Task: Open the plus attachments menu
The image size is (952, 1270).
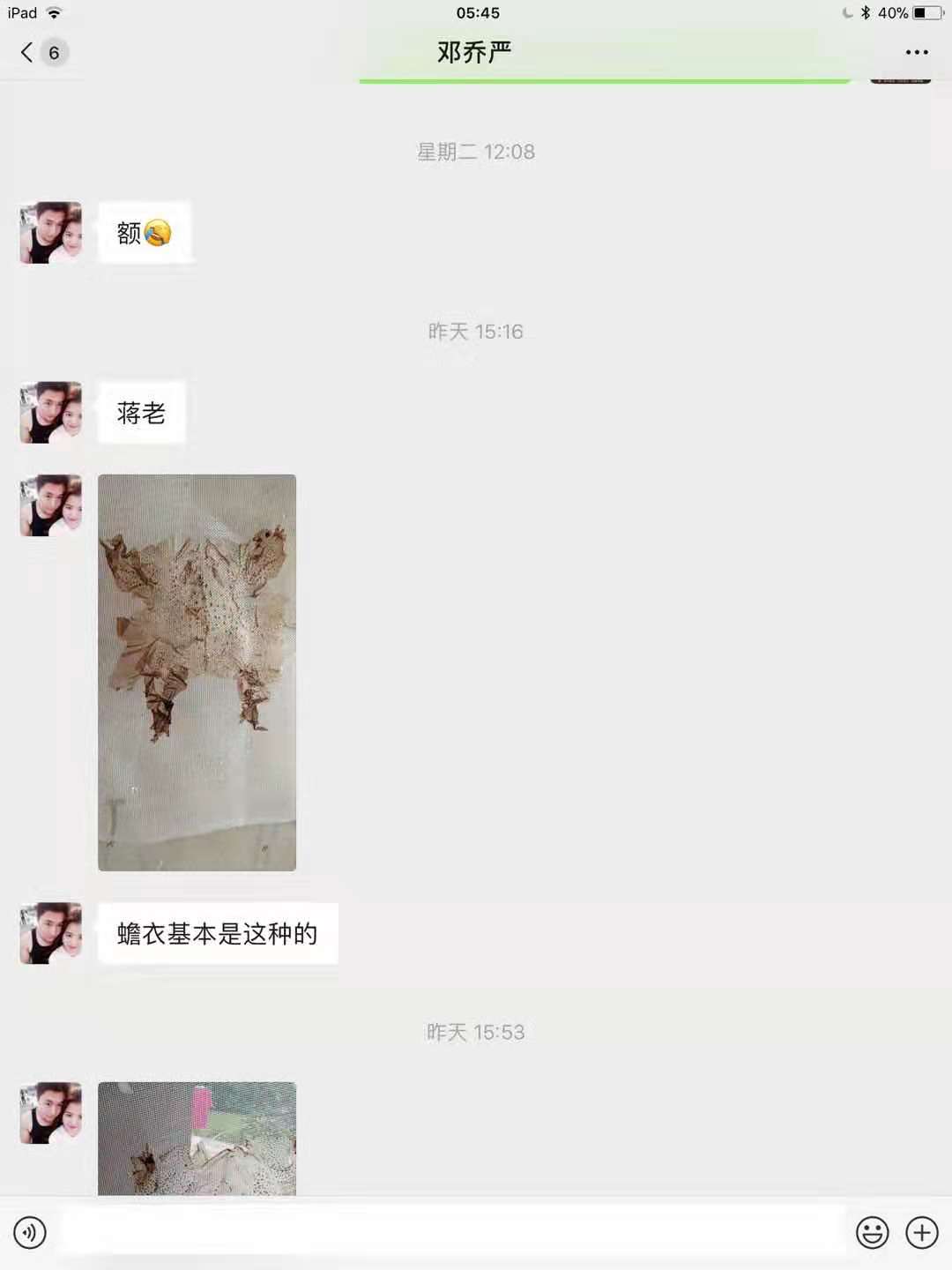Action: click(x=922, y=1233)
